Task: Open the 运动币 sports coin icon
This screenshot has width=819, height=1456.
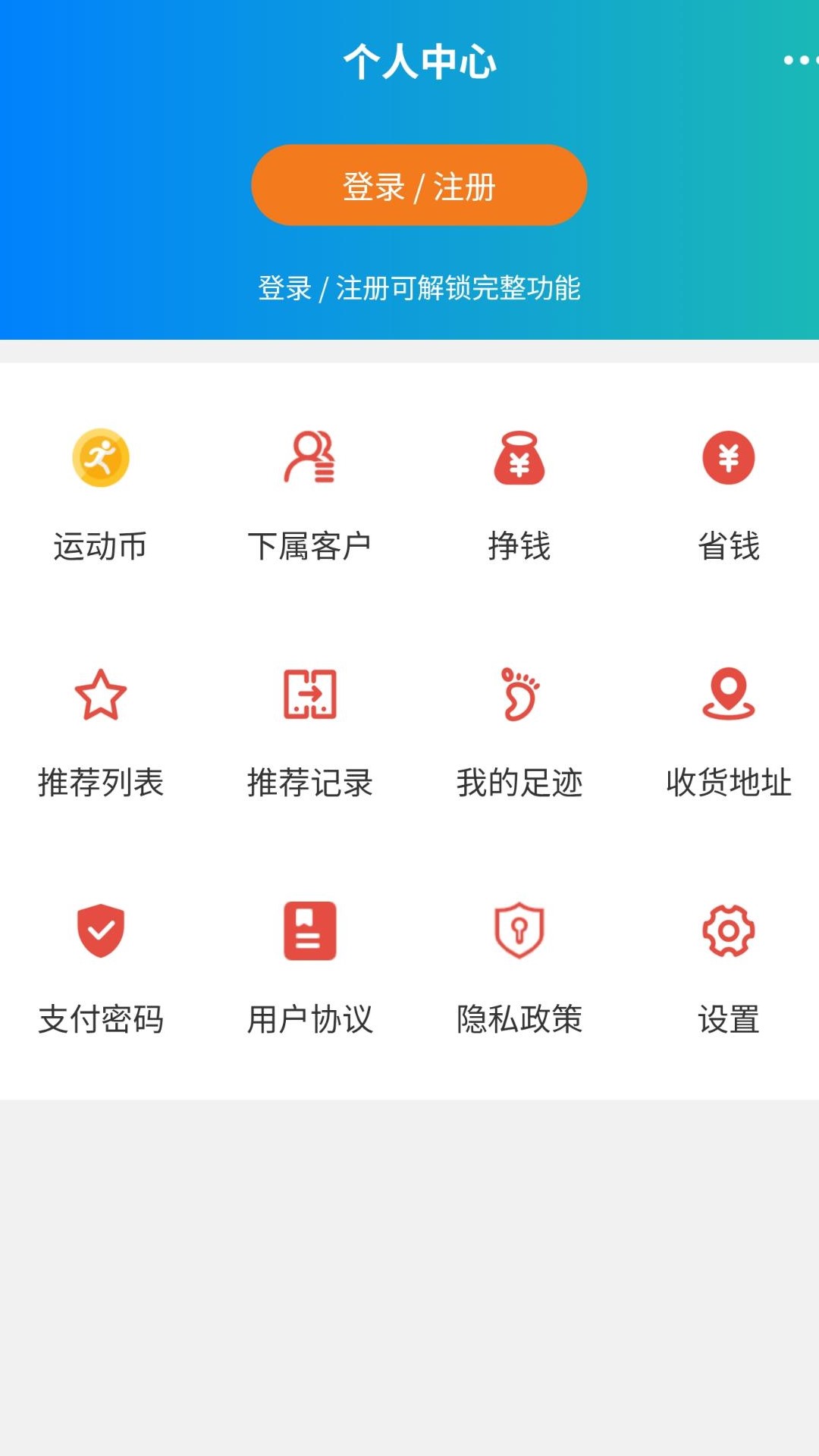Action: click(101, 459)
